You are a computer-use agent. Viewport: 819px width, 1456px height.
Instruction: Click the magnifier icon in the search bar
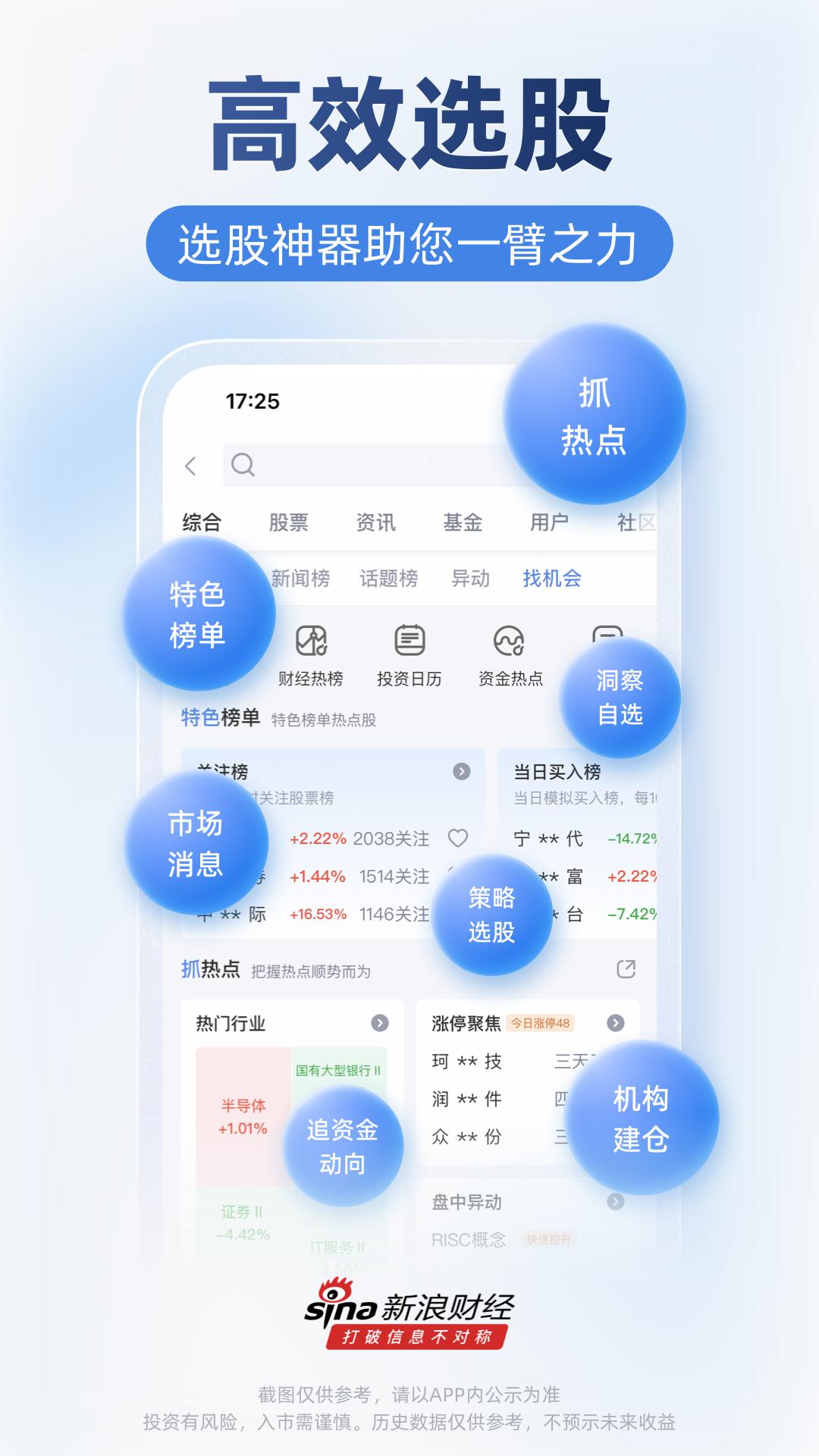(x=242, y=465)
